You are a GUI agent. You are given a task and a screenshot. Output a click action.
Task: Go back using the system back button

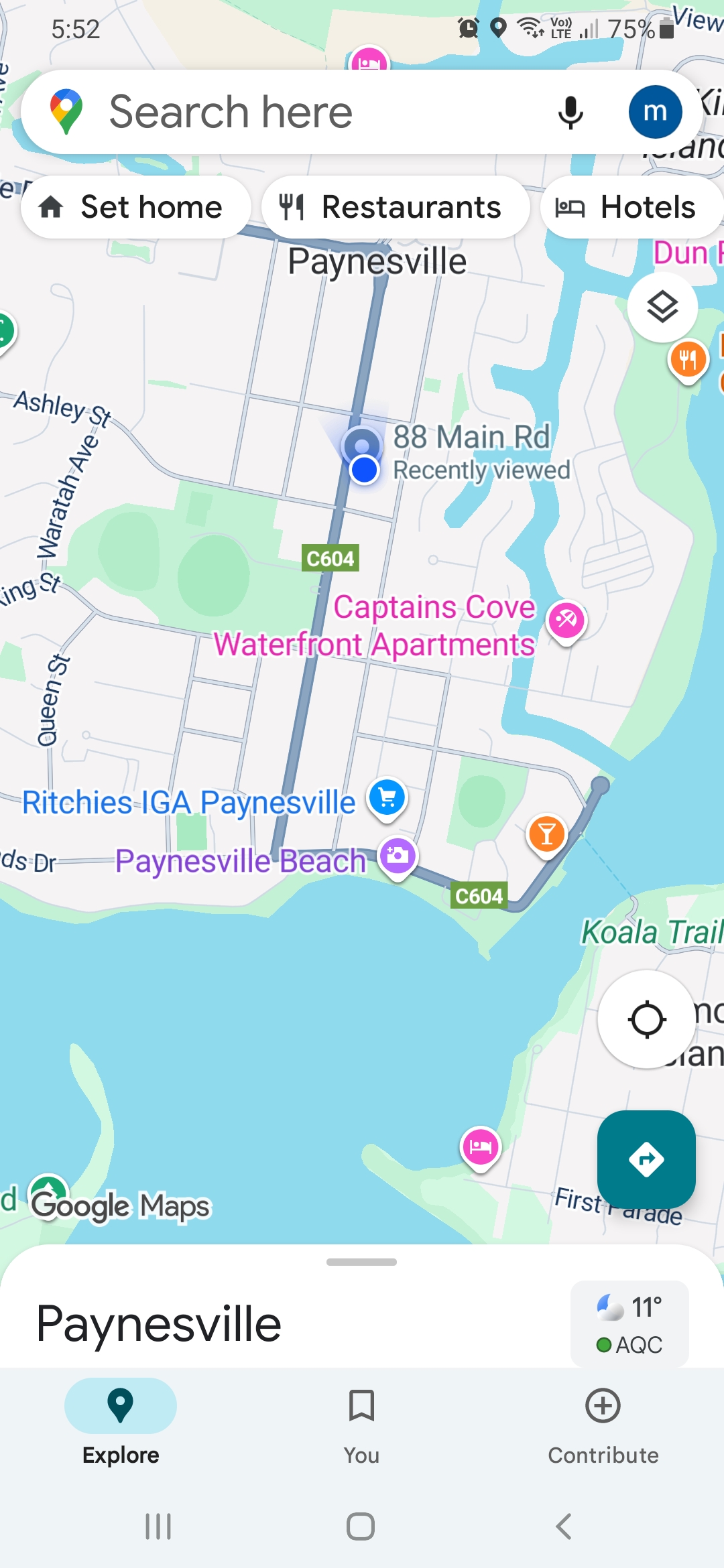pyautogui.click(x=564, y=1526)
